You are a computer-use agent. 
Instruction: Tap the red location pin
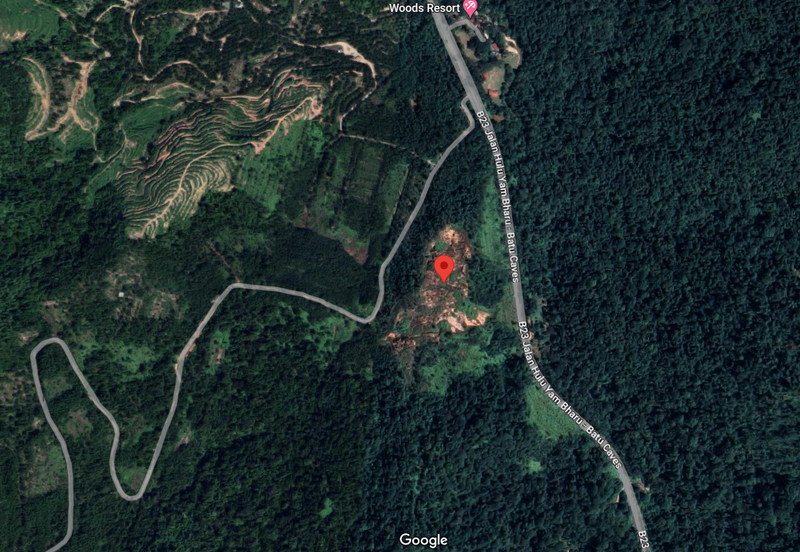coord(444,268)
